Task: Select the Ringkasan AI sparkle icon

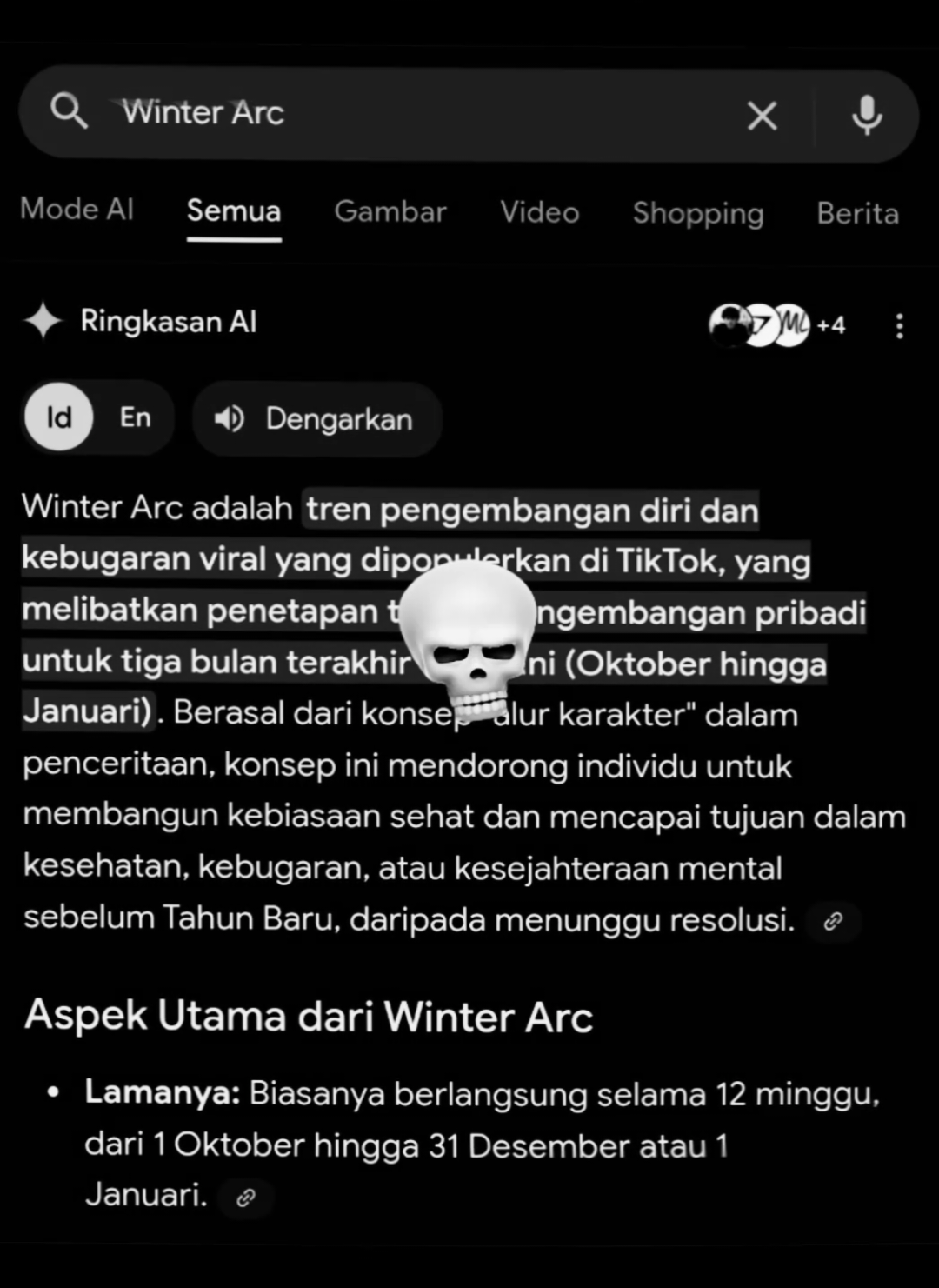Action: (x=41, y=321)
